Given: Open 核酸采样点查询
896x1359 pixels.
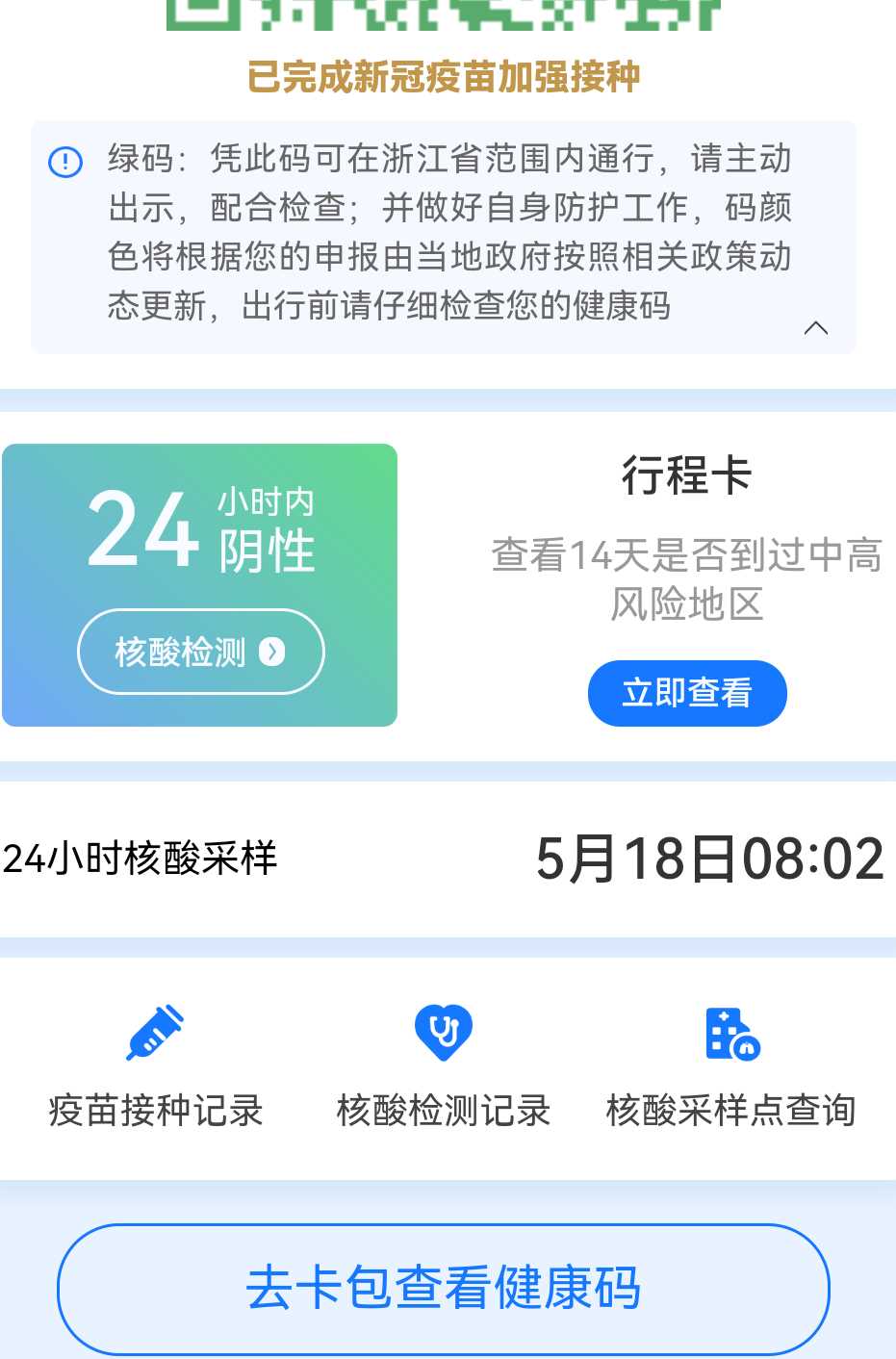Looking at the screenshot, I should pos(730,1065).
